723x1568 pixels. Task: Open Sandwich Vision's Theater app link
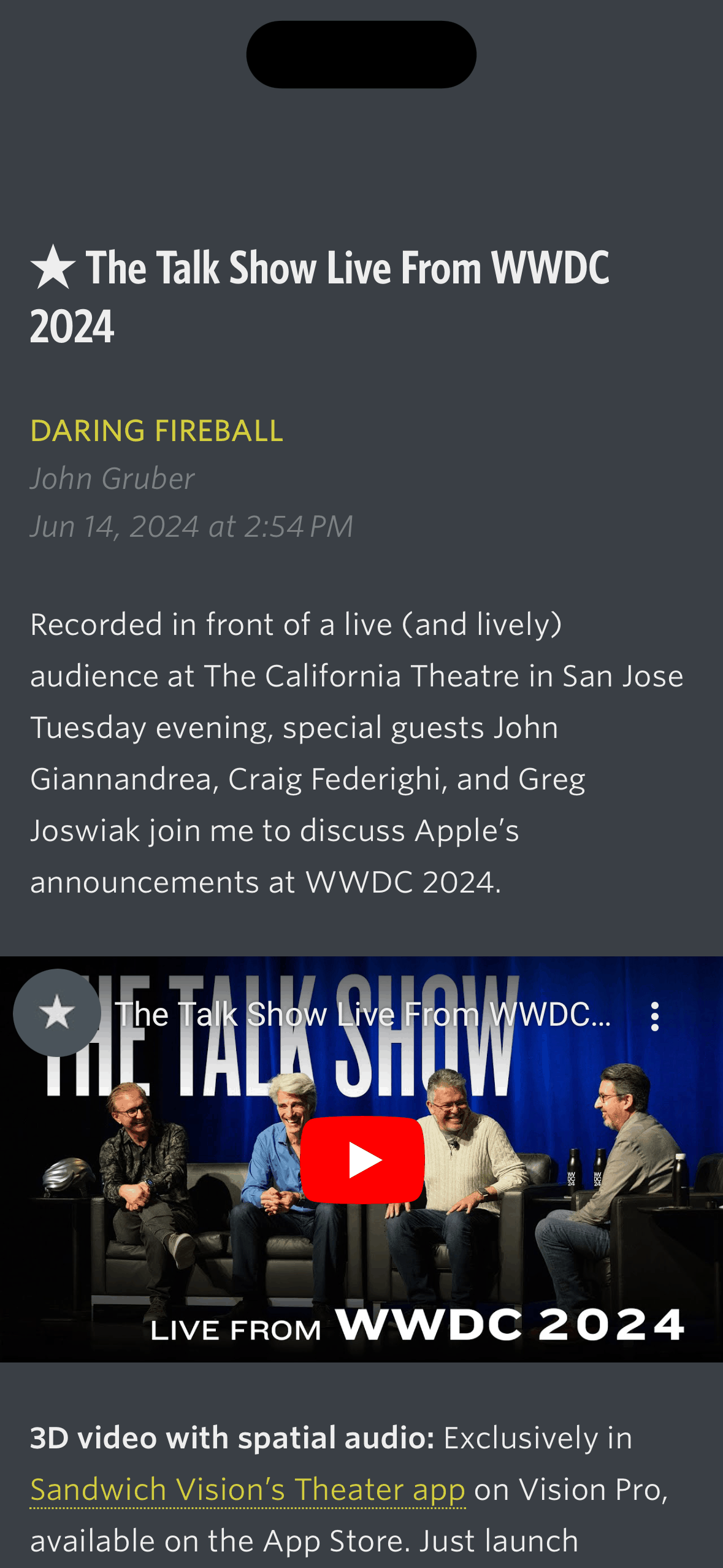point(248,1489)
